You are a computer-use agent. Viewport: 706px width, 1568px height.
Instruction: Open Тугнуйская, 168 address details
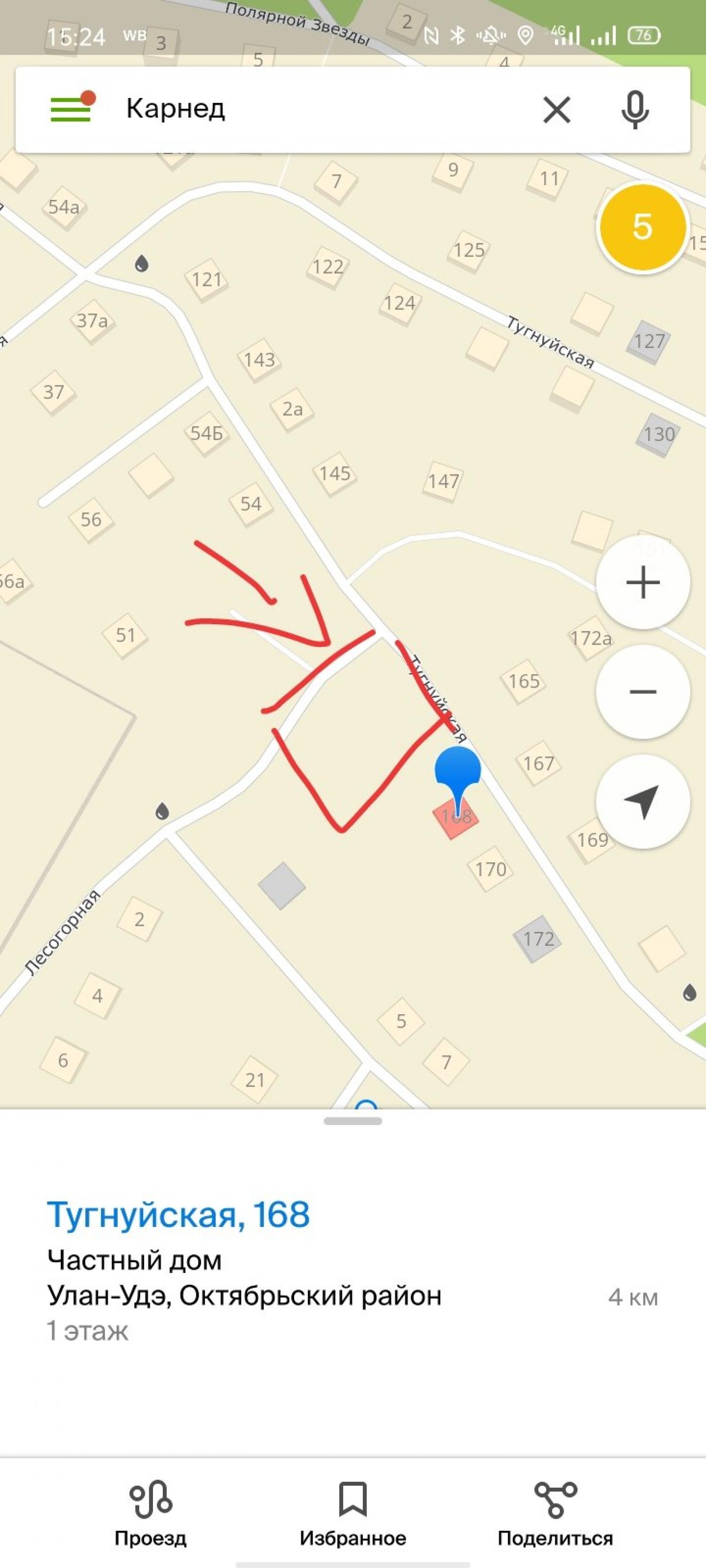[x=178, y=1214]
